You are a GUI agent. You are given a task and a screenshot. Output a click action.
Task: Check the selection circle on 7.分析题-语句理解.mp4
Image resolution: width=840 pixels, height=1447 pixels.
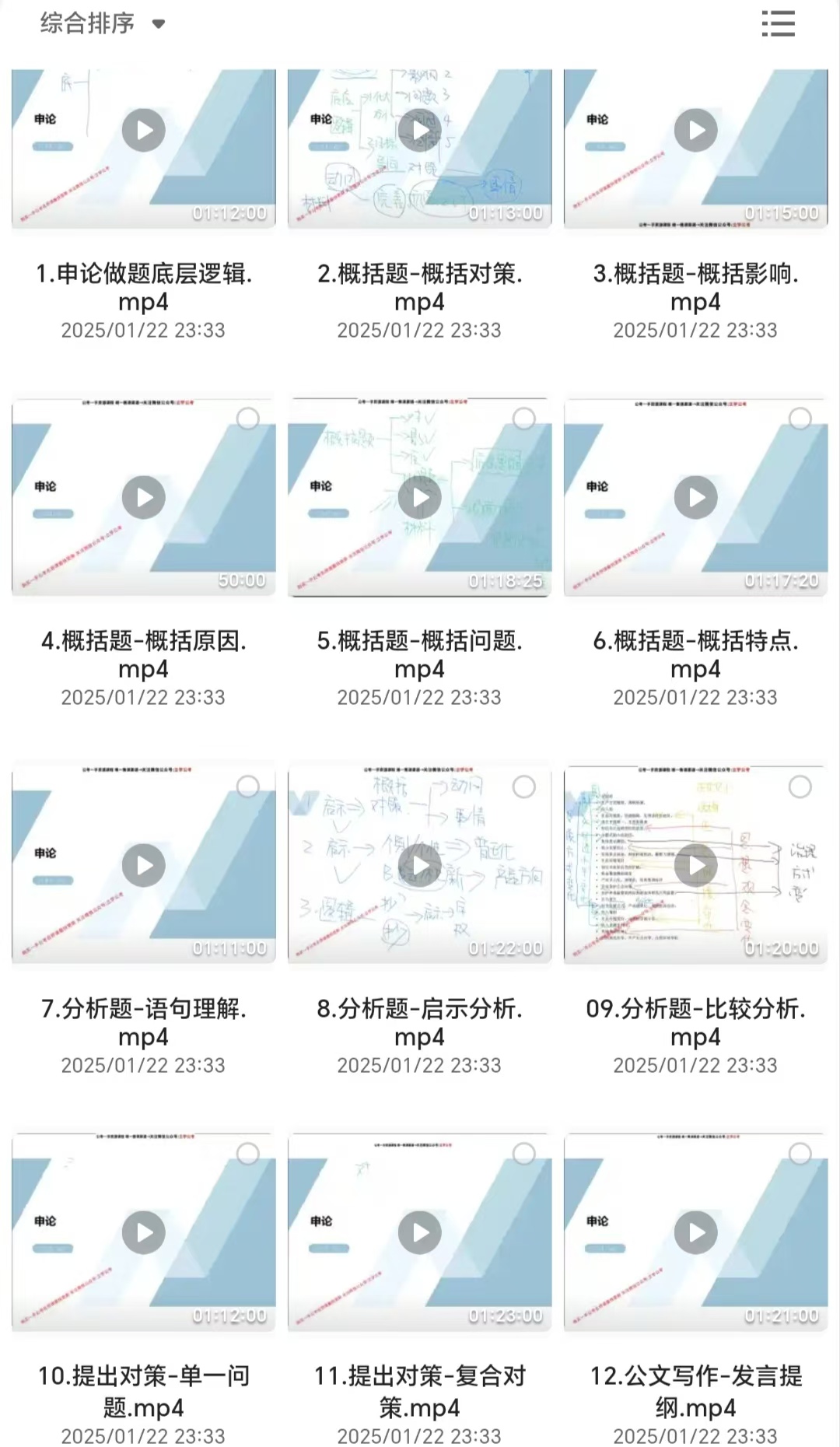pyautogui.click(x=248, y=787)
